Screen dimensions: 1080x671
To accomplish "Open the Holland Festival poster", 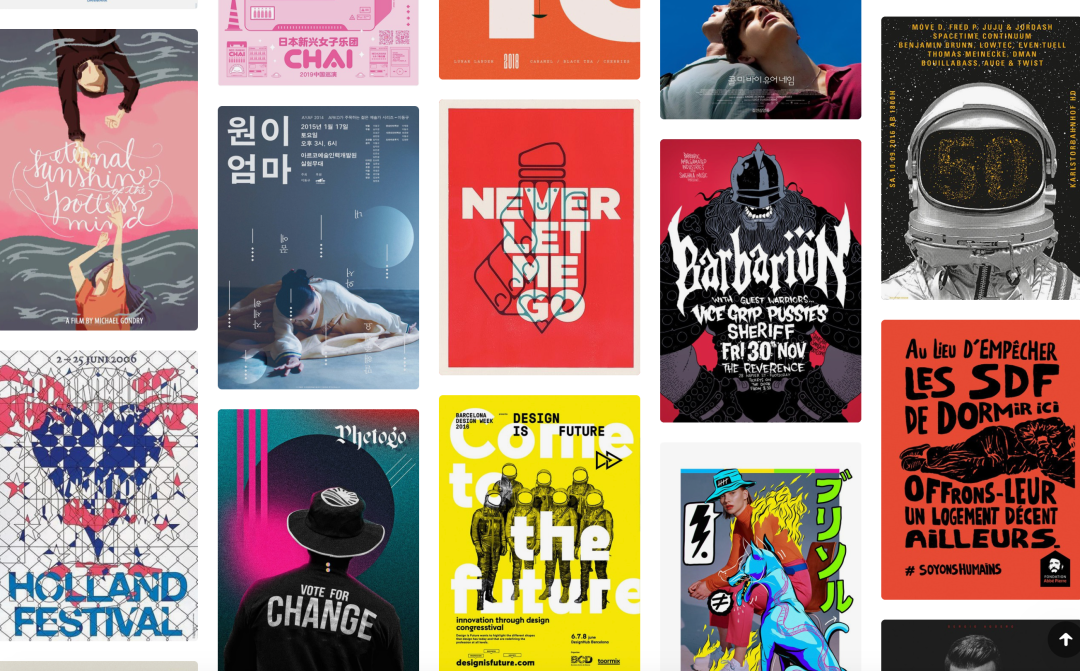I will pos(98,495).
